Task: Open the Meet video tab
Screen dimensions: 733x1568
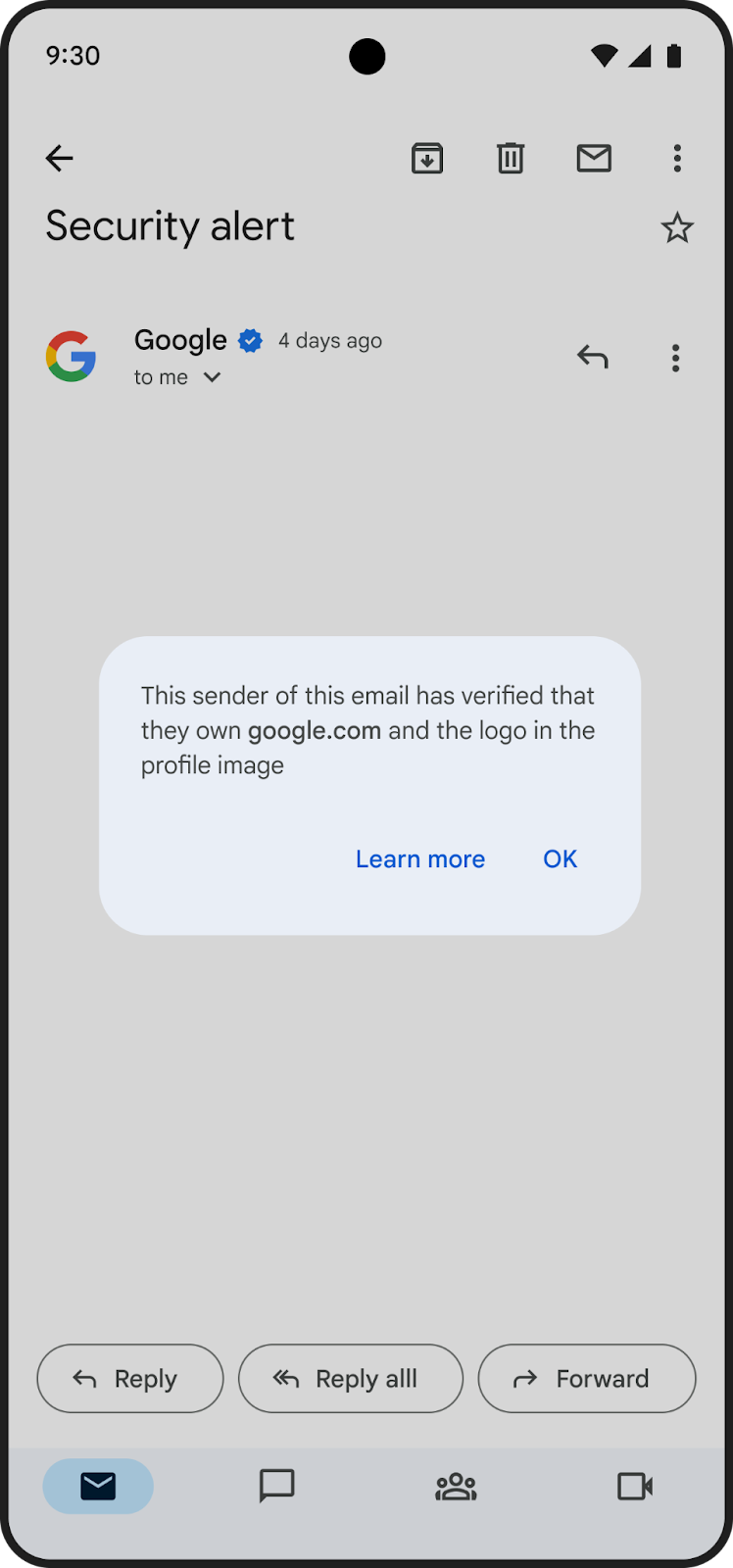Action: coord(635,1487)
